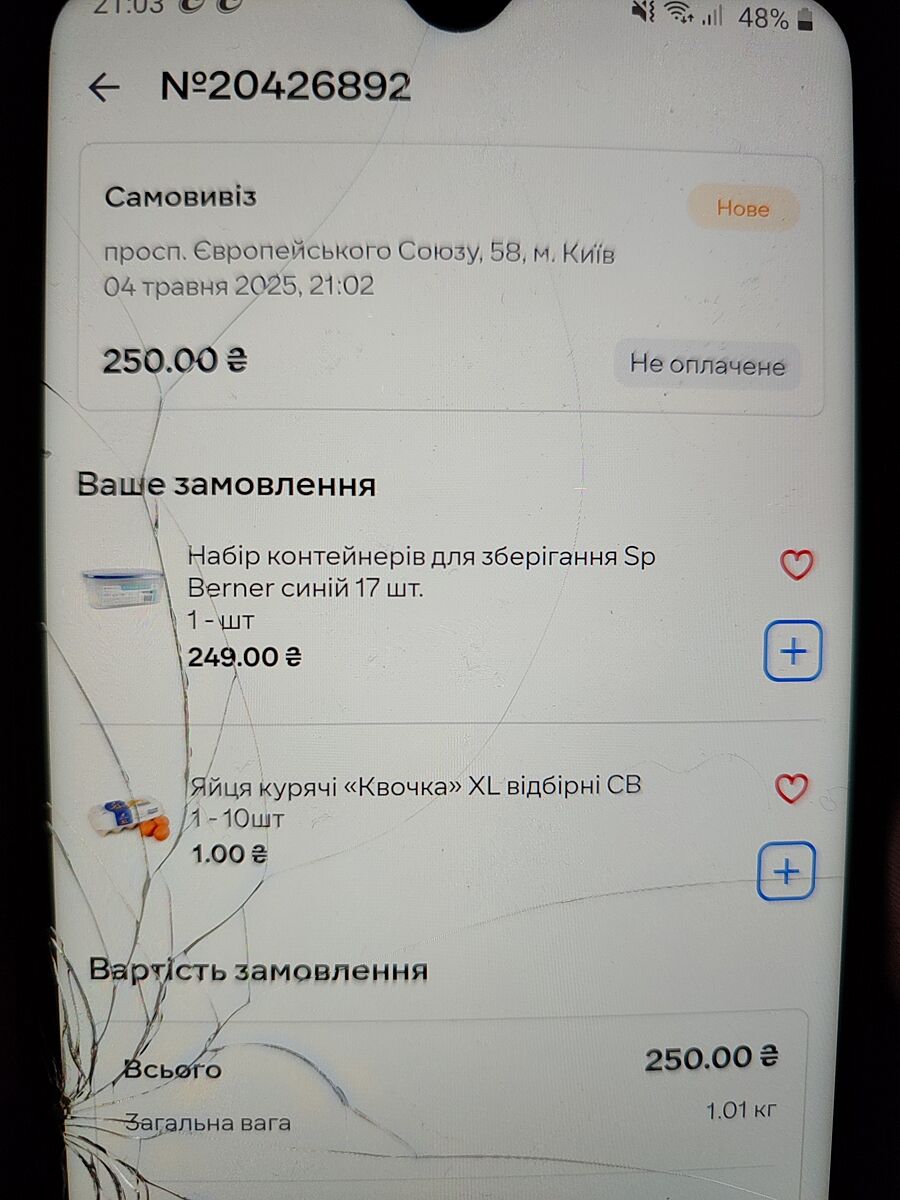Screen dimensions: 900x1200
Task: Add «Квочка» XL eggs to cart
Action: click(x=787, y=872)
